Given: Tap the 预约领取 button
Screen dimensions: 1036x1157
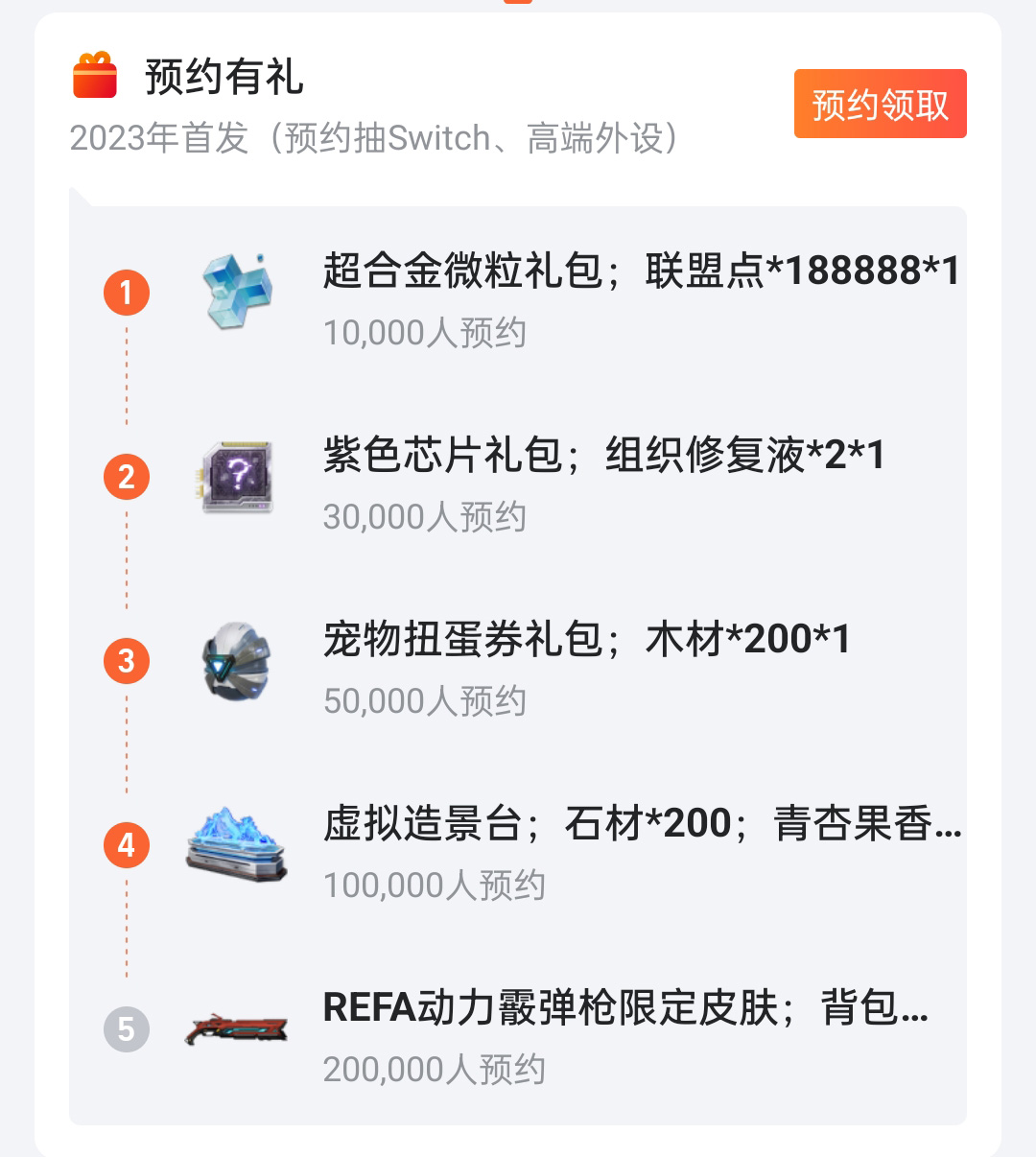Looking at the screenshot, I should coord(880,104).
